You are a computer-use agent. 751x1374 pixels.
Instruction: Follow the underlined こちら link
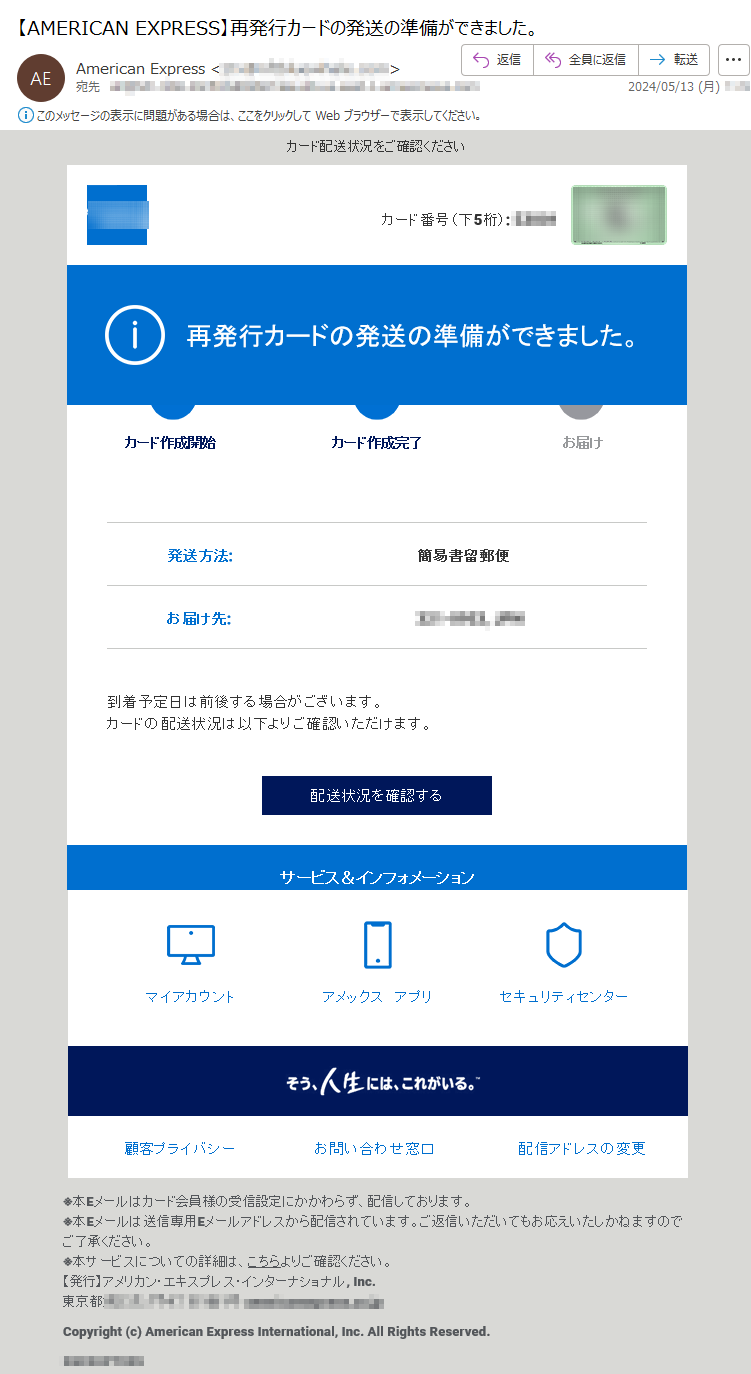[x=264, y=1261]
